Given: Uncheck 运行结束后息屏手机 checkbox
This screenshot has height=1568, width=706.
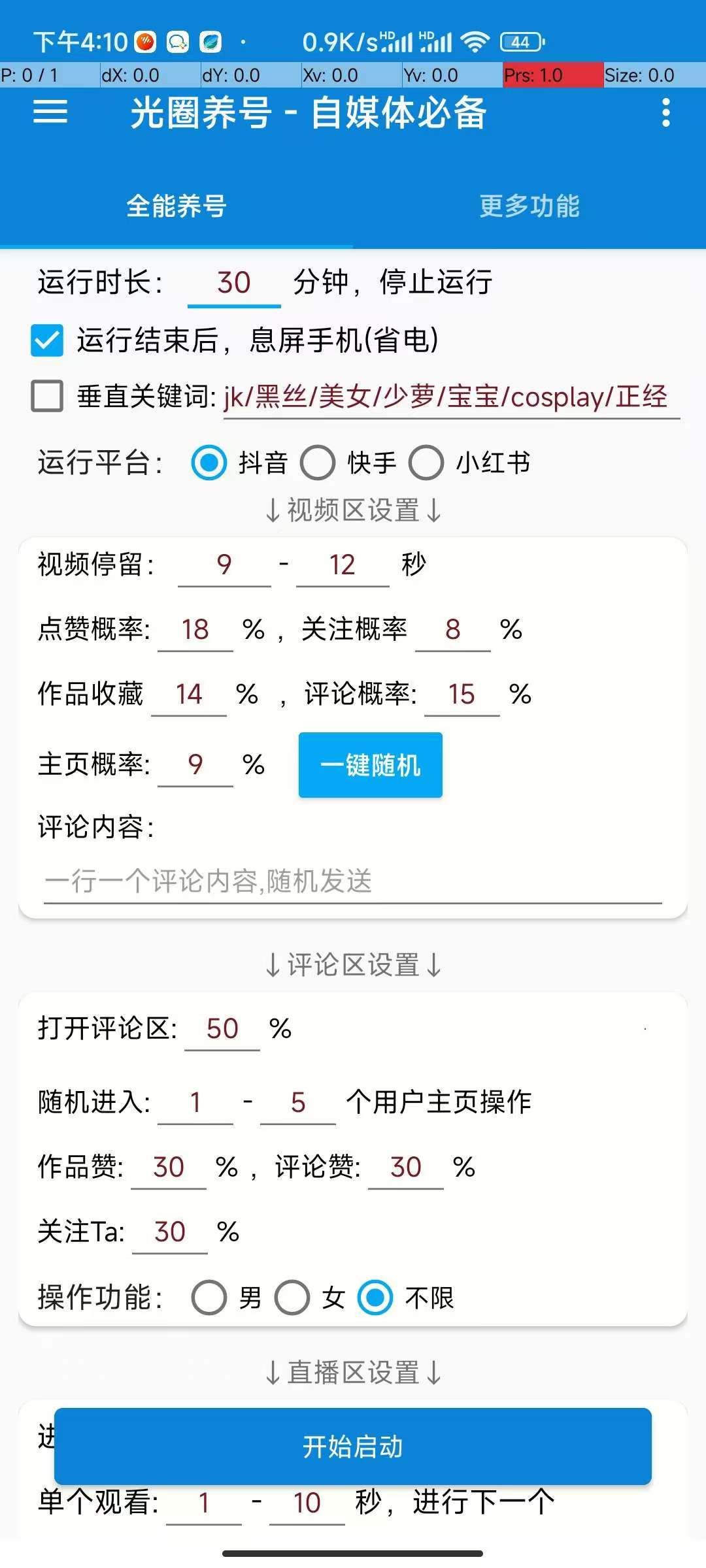Looking at the screenshot, I should pyautogui.click(x=47, y=340).
